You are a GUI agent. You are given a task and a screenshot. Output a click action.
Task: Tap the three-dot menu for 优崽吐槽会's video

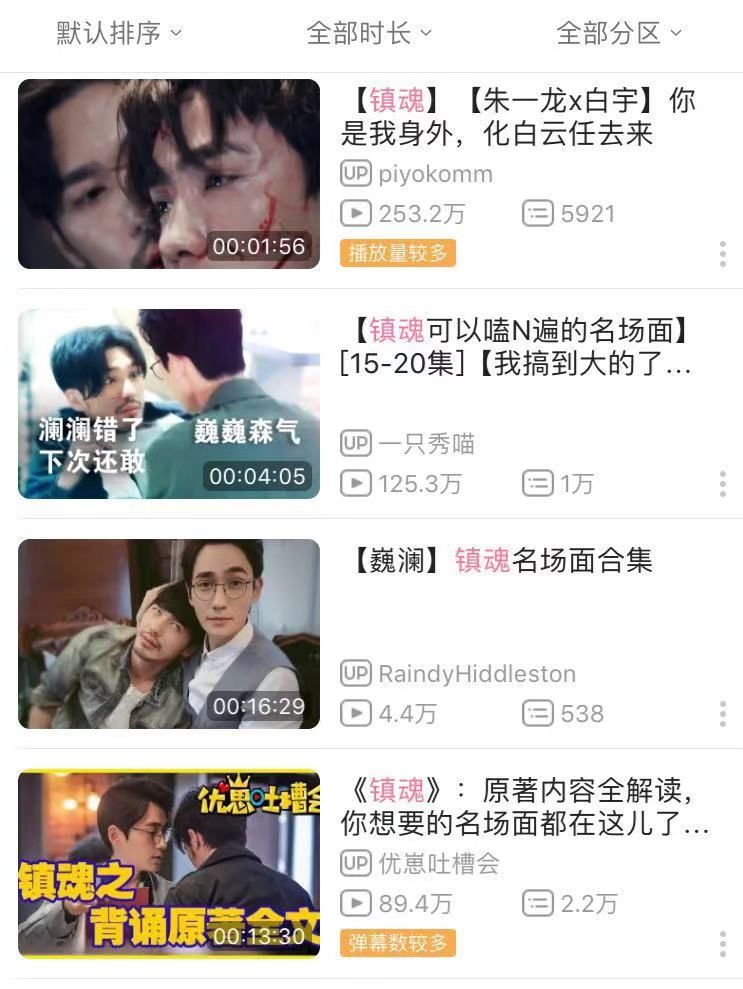tap(722, 943)
